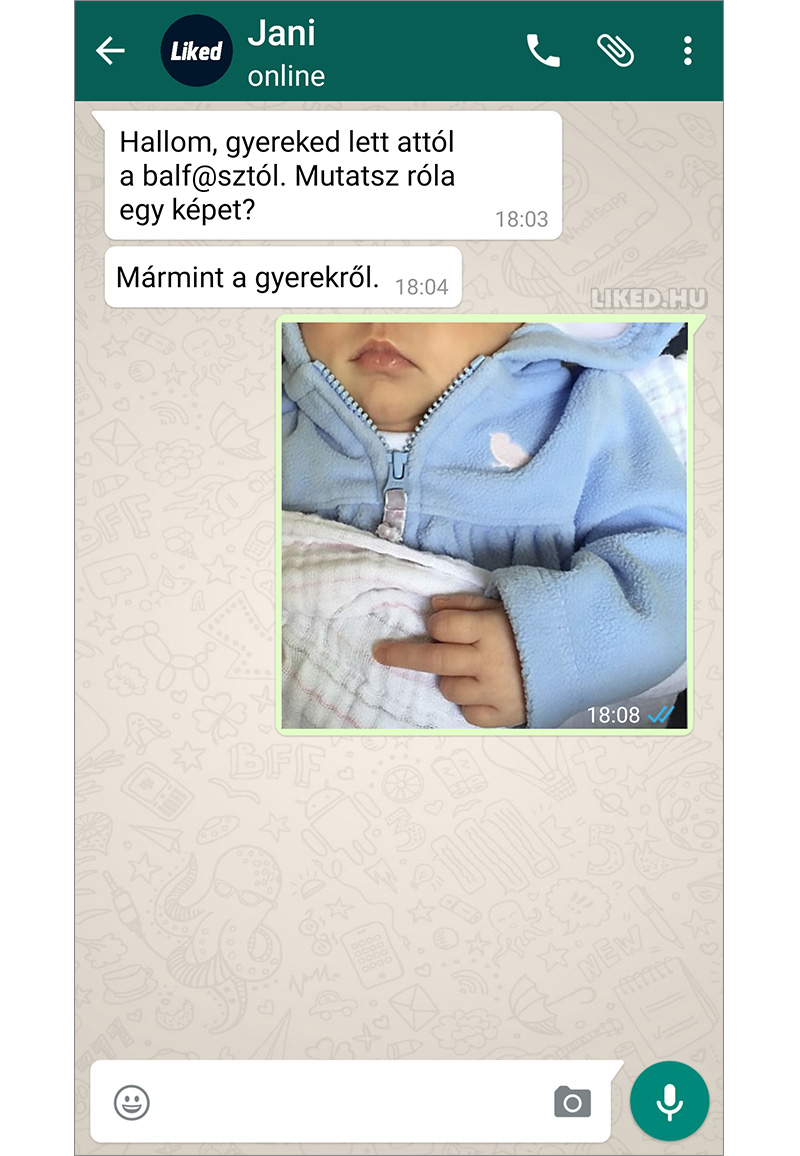800x1156 pixels.
Task: Open the emoji picker
Action: pyautogui.click(x=132, y=1102)
